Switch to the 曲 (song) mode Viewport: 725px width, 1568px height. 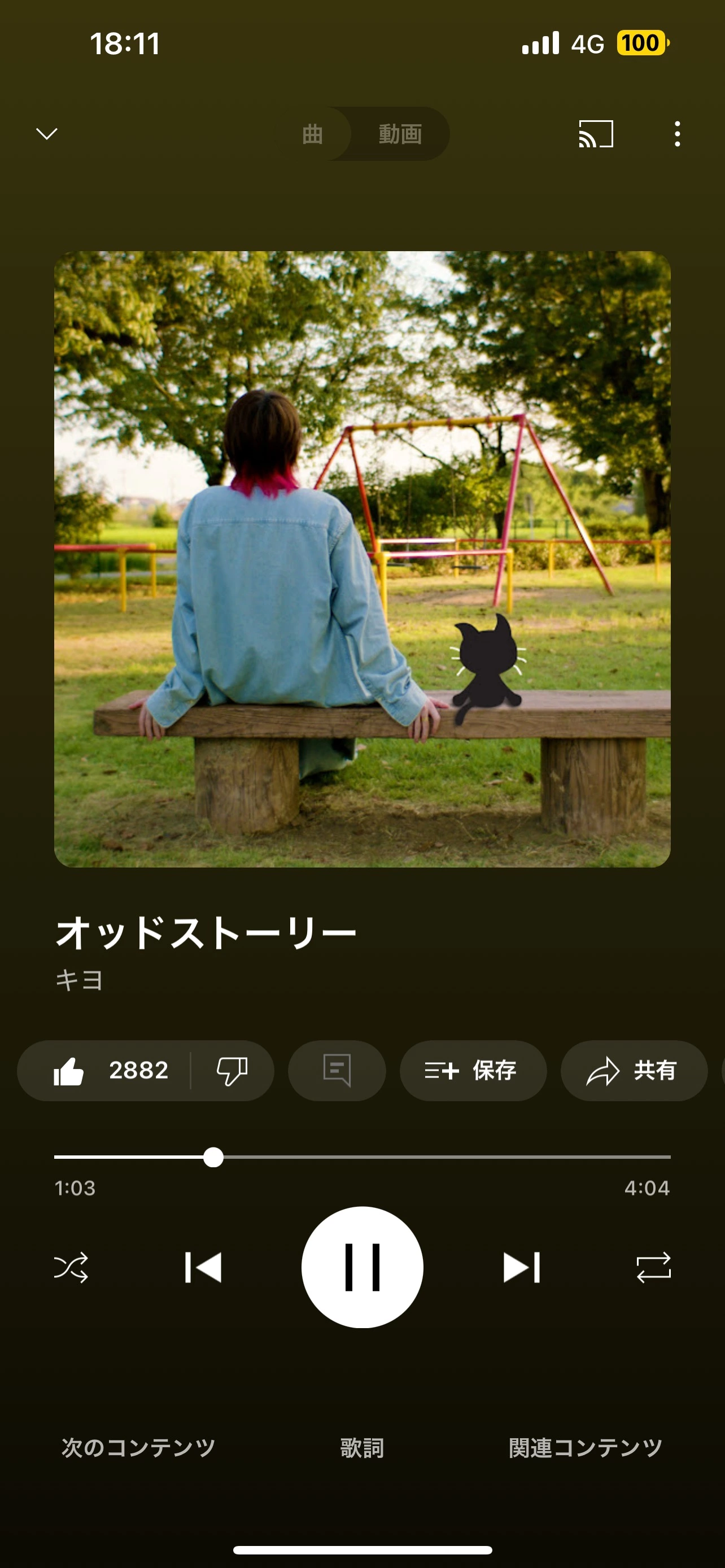[x=312, y=134]
